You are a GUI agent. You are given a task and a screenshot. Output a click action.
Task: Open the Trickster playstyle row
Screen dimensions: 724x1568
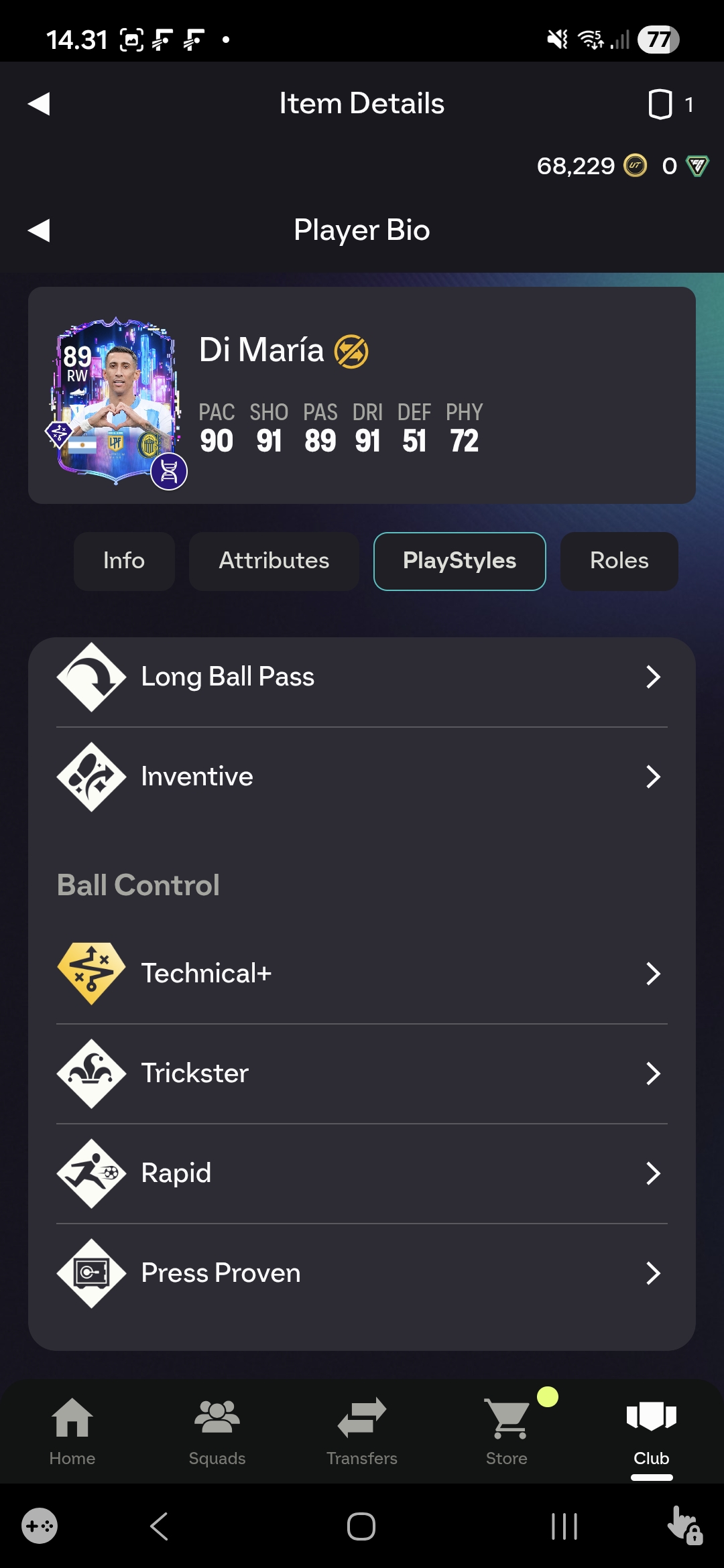(x=362, y=1073)
